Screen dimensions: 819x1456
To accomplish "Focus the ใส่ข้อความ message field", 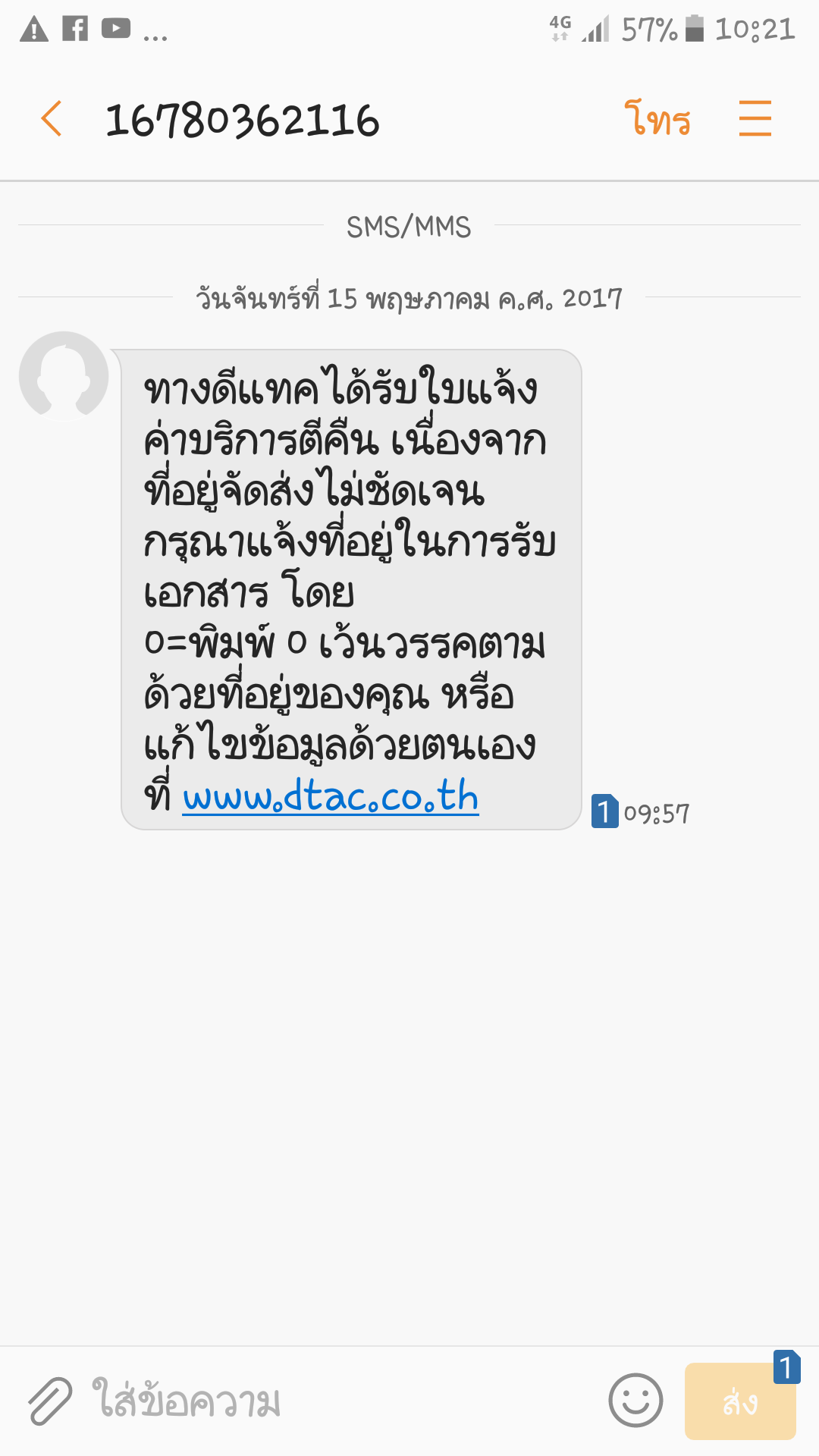I will [x=341, y=1401].
